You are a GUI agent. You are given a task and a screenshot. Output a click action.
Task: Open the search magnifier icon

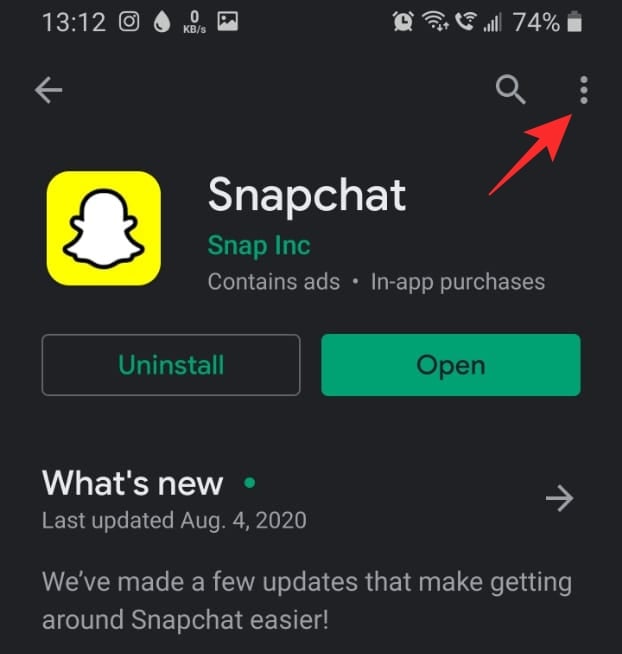(511, 90)
